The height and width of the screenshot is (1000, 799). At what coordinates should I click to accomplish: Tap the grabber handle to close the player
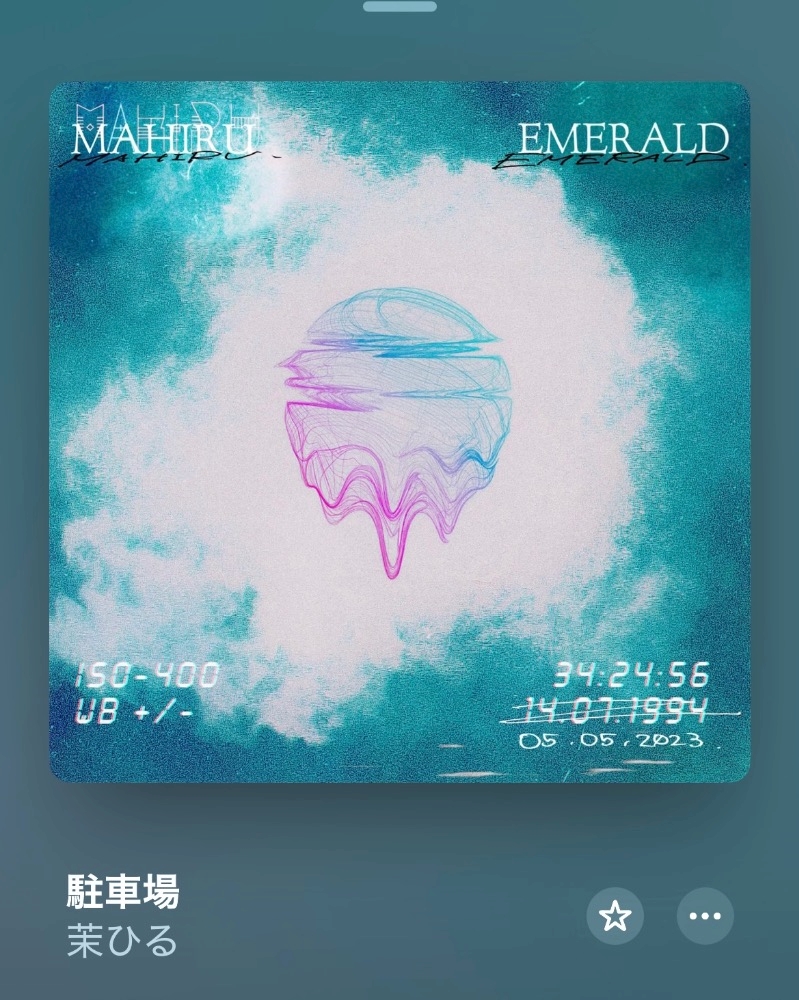pyautogui.click(x=400, y=6)
